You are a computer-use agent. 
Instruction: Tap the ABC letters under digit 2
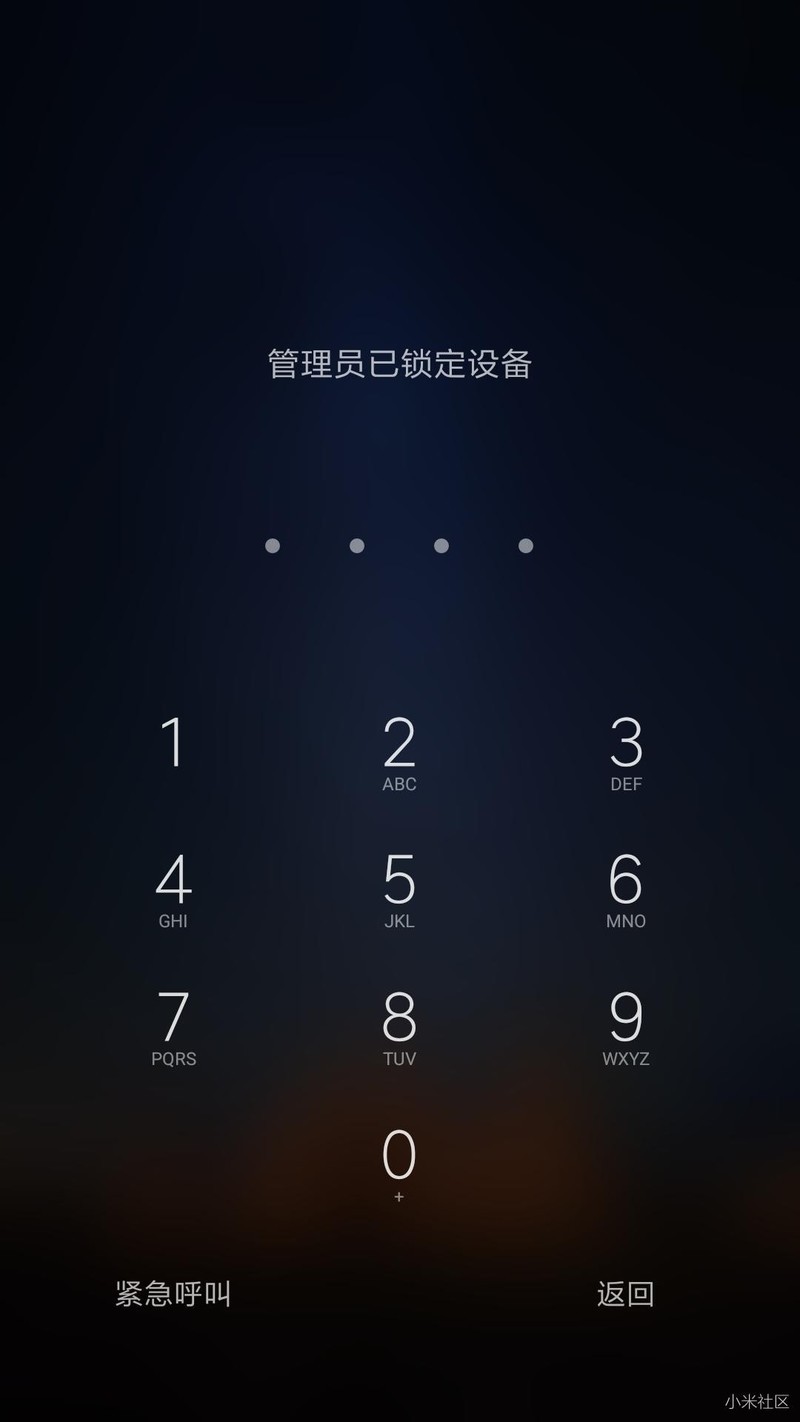(x=399, y=784)
